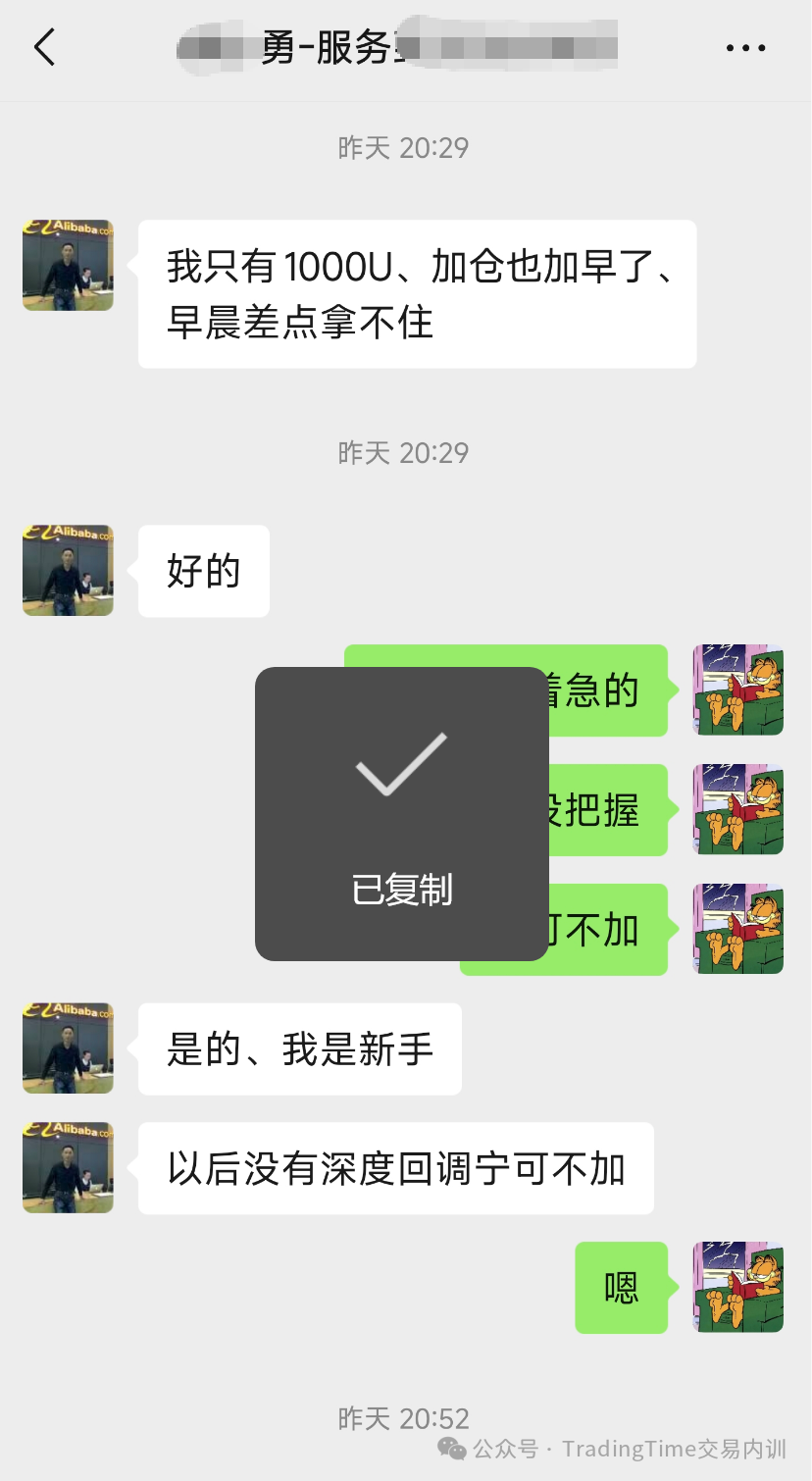Tap the Garfield avatar beside the top green message
Screen dimensions: 812x1481
[737, 689]
